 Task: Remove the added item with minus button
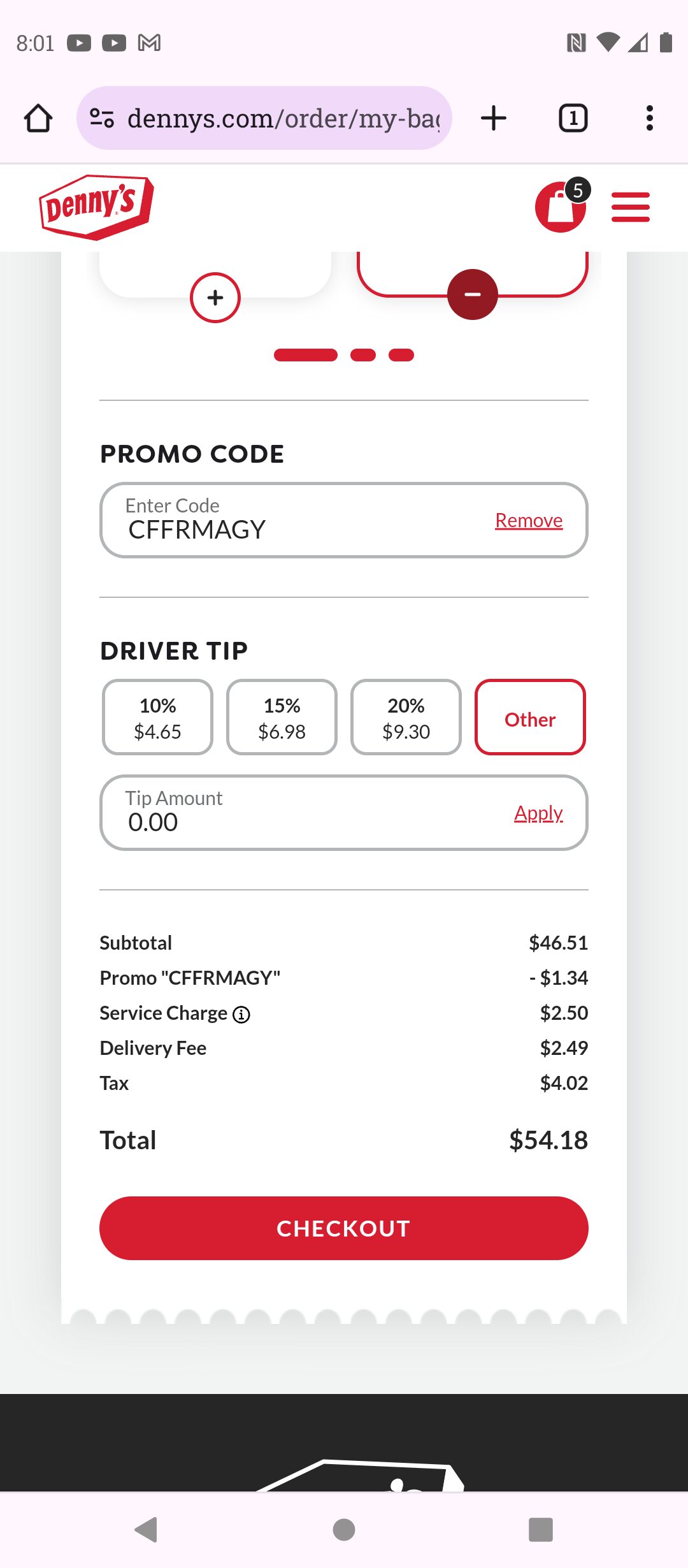click(x=472, y=294)
